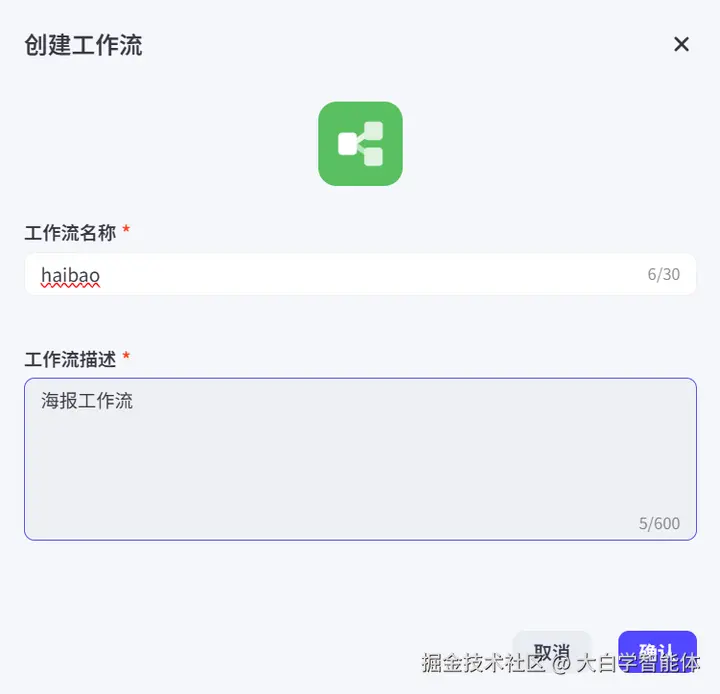Edit the 工作流名称 field with haibao
This screenshot has width=720, height=694.
[x=340, y=274]
